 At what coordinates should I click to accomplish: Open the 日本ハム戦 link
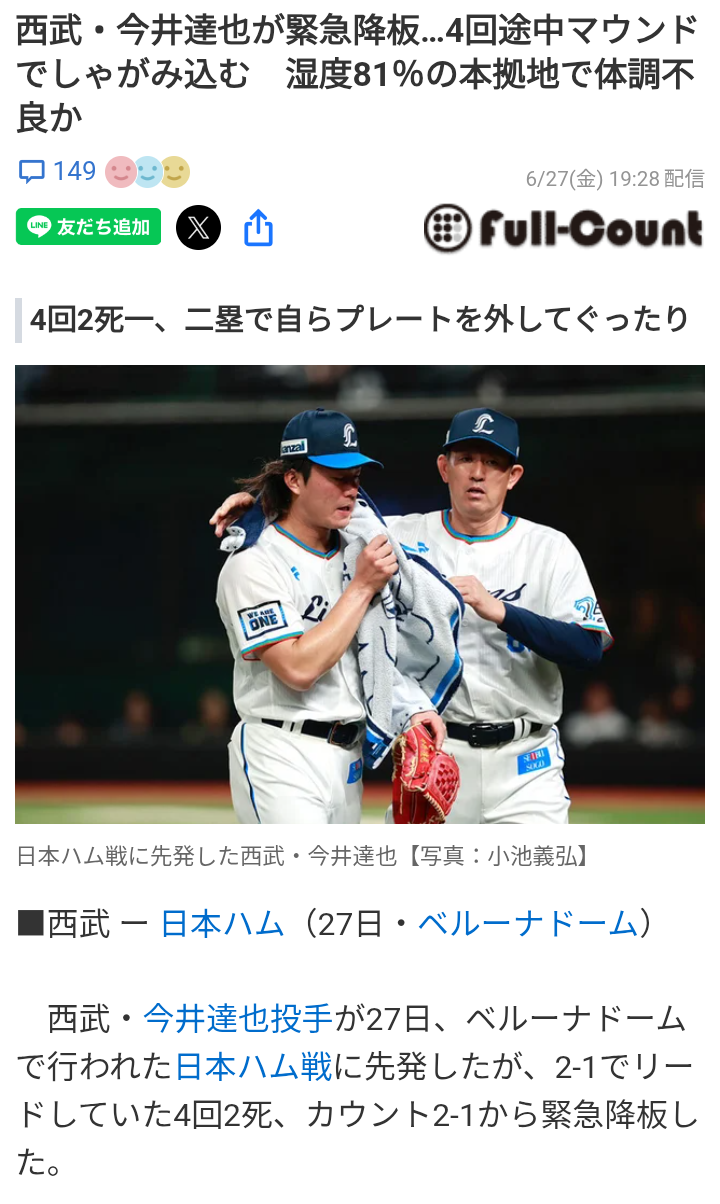[x=253, y=1067]
